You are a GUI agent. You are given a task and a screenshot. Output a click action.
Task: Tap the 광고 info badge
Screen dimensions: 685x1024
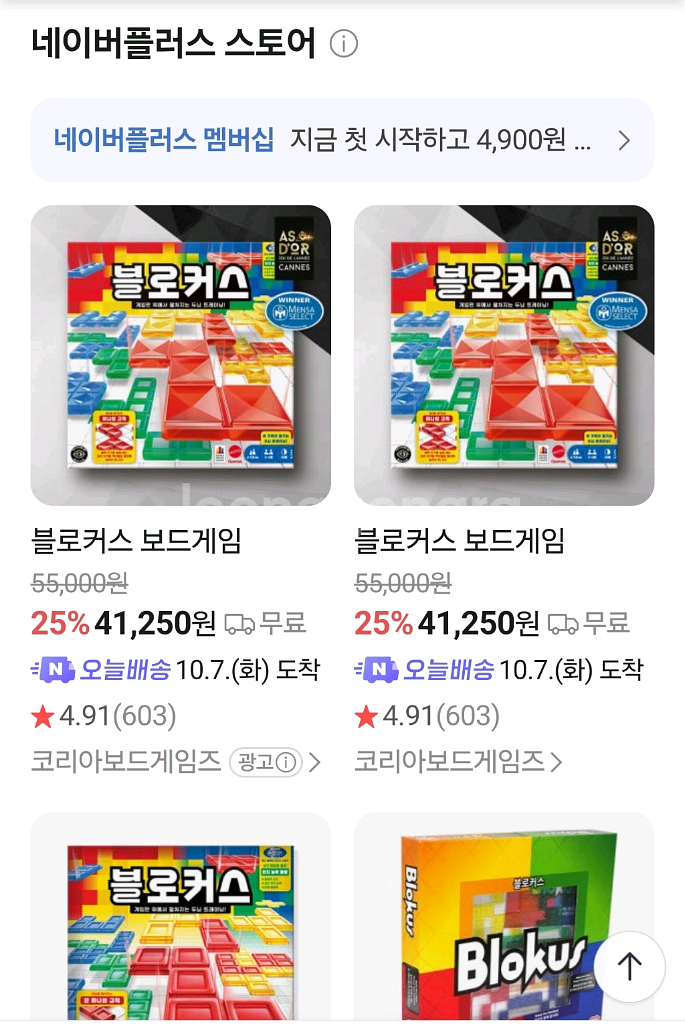click(265, 763)
